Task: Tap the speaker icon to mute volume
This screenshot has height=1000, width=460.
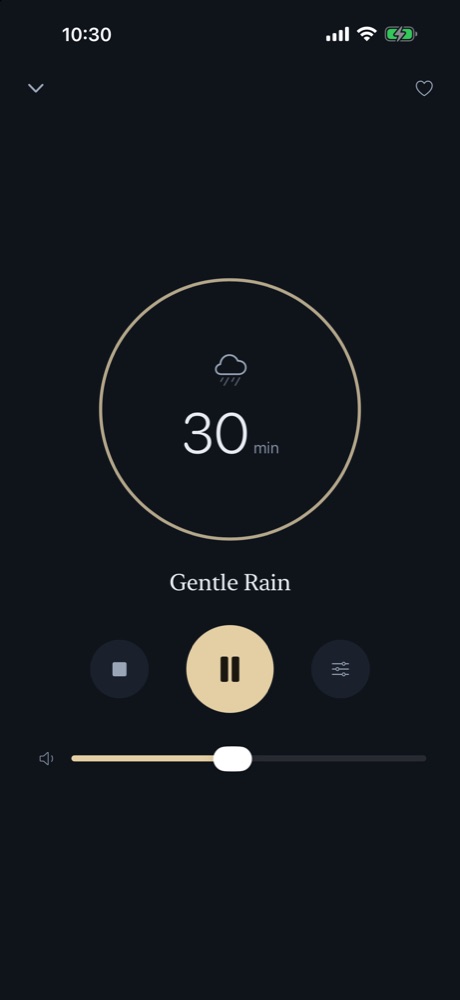Action: click(x=46, y=758)
